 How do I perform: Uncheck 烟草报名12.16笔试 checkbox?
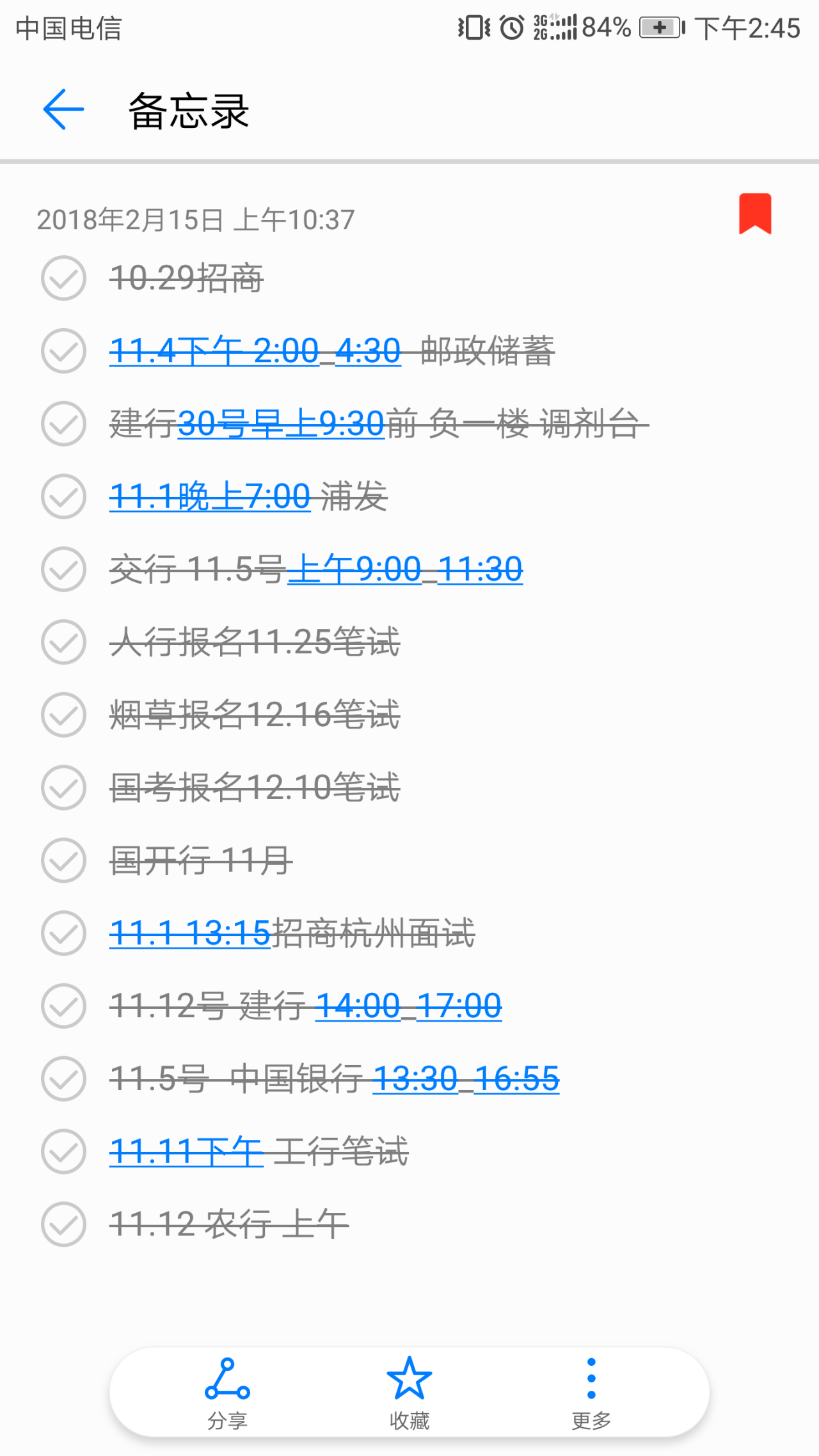pyautogui.click(x=63, y=715)
